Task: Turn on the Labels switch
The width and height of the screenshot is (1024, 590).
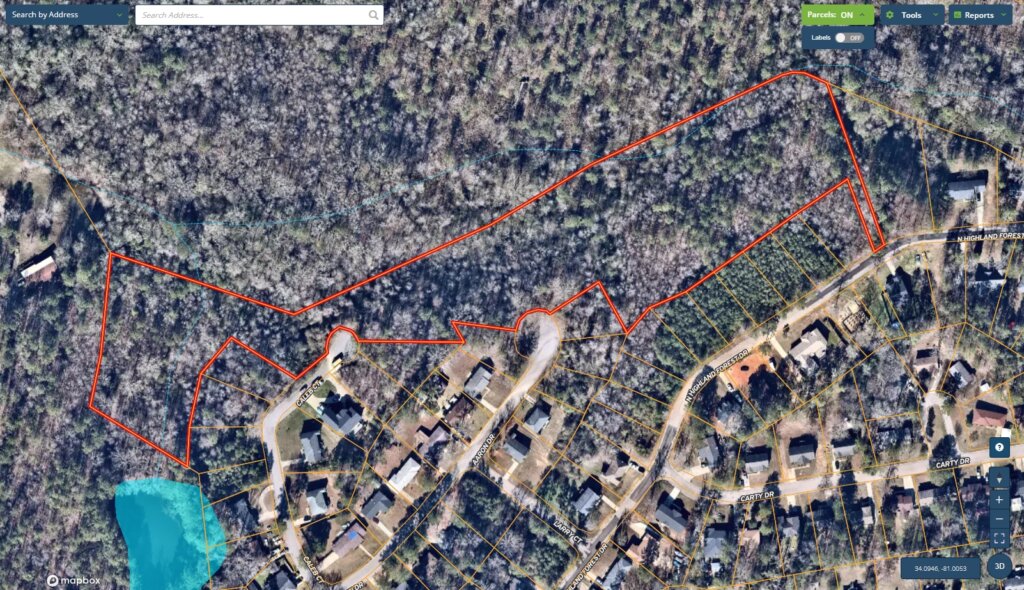Action: pyautogui.click(x=848, y=37)
